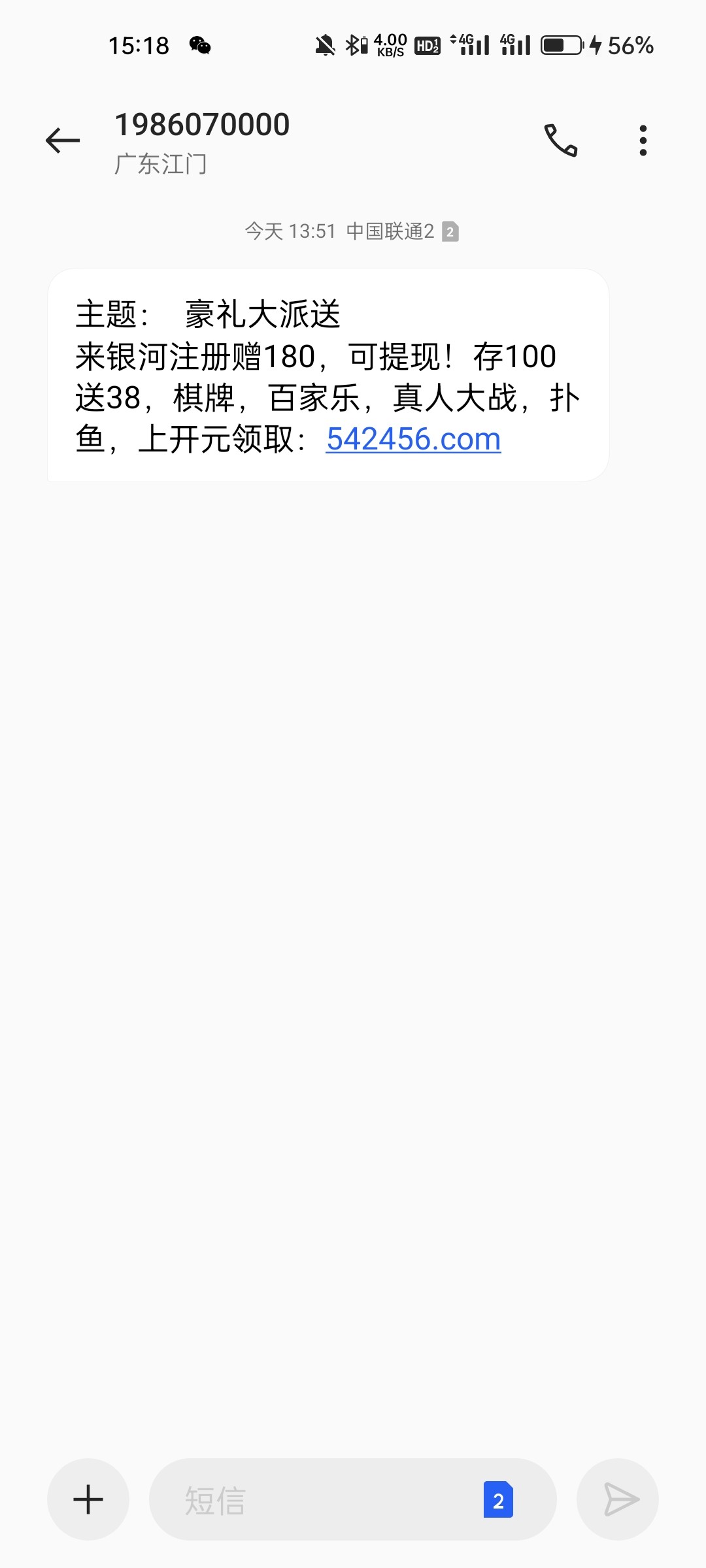
Task: Tap the send message arrow
Action: click(x=618, y=1499)
